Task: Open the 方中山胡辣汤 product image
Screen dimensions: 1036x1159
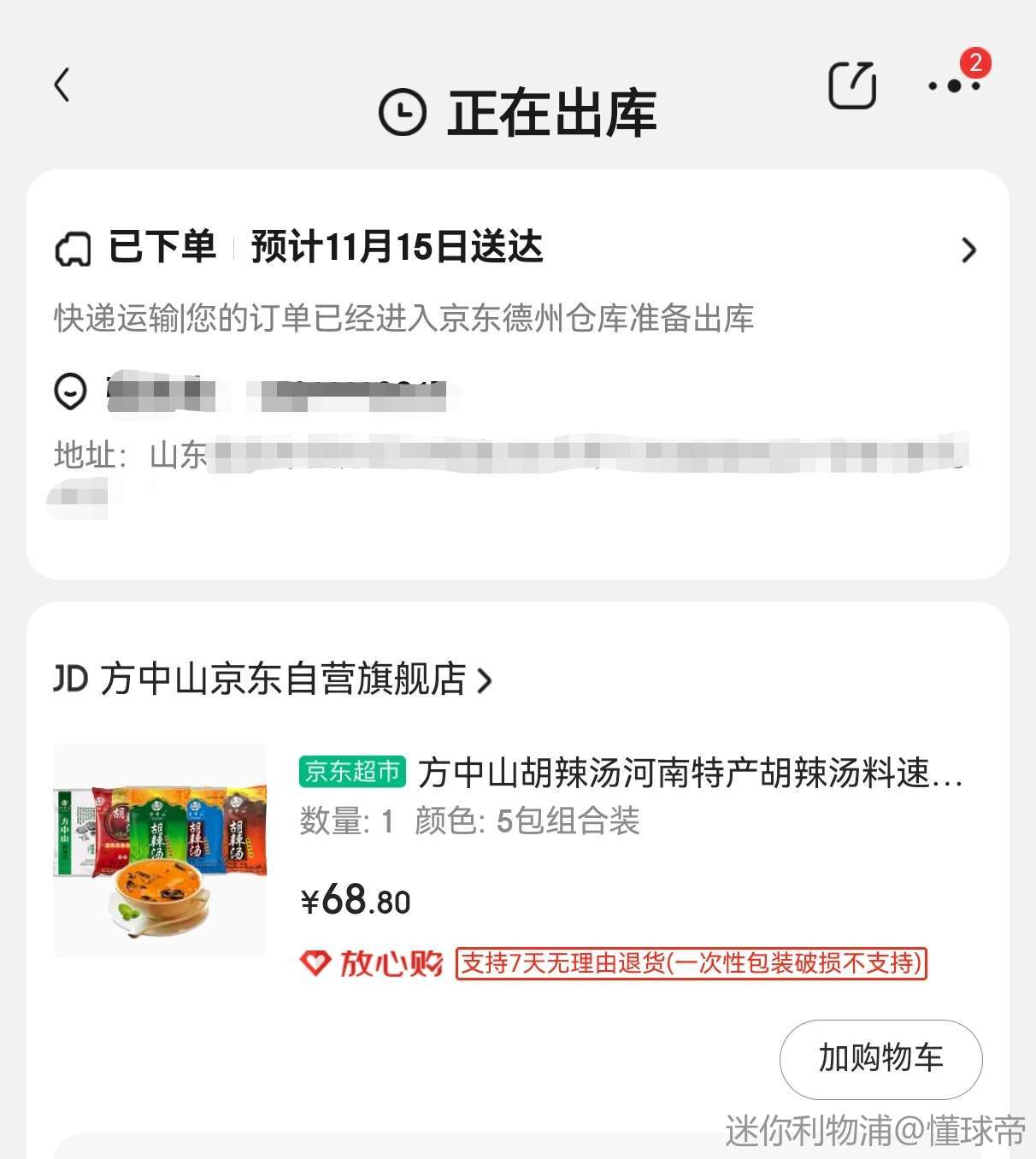Action: 160,850
